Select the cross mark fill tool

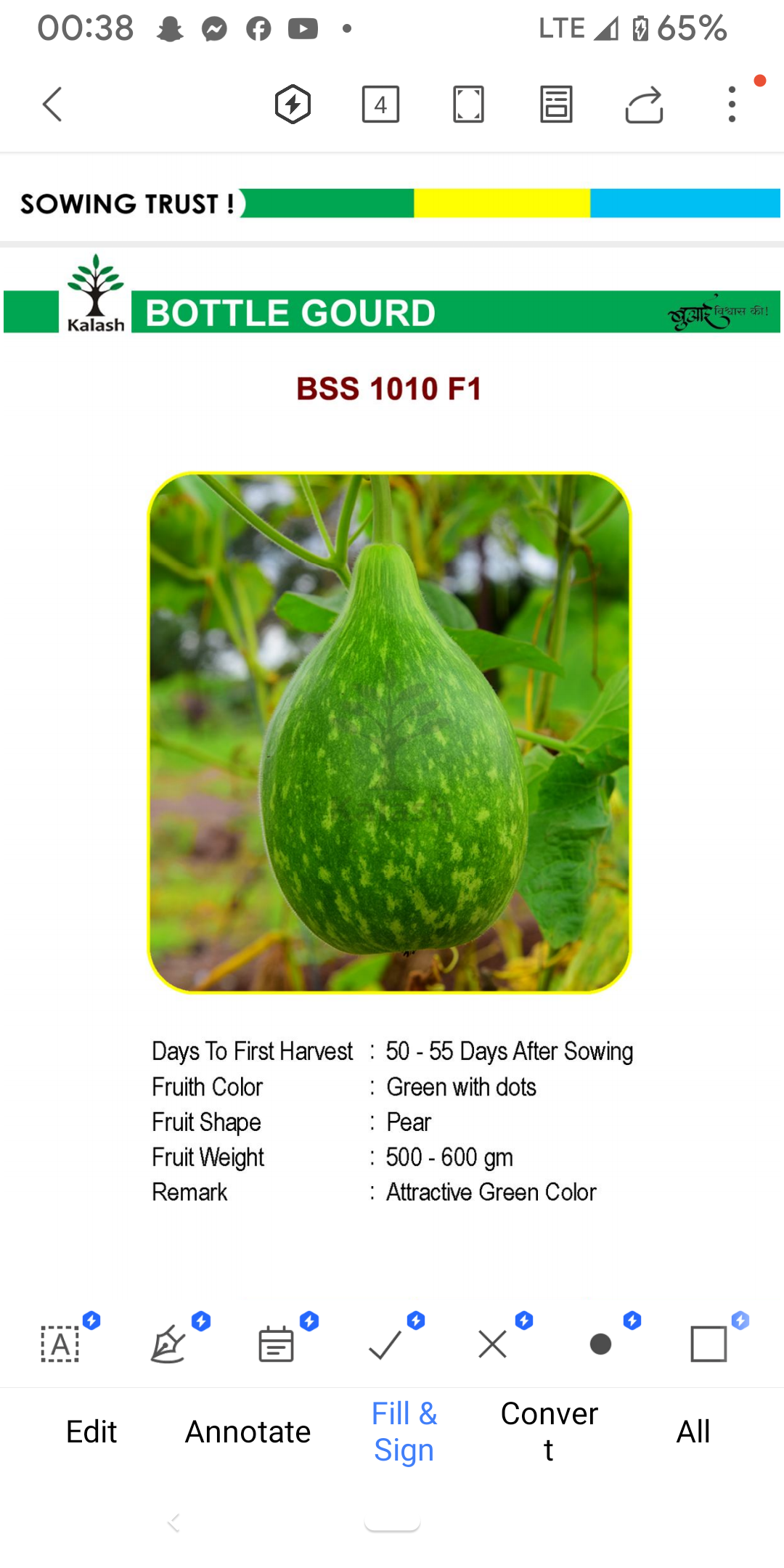(493, 1344)
